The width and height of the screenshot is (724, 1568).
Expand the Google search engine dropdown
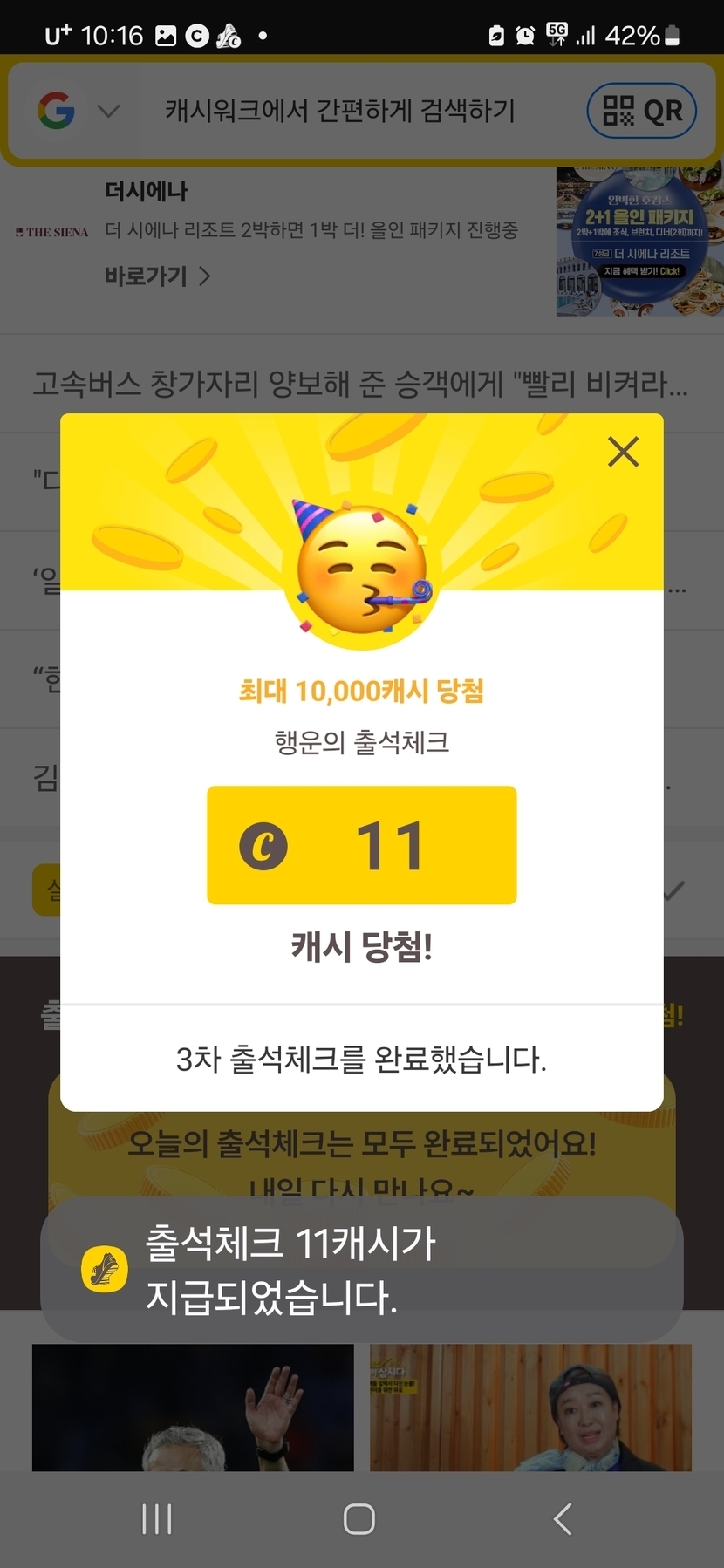tap(108, 111)
